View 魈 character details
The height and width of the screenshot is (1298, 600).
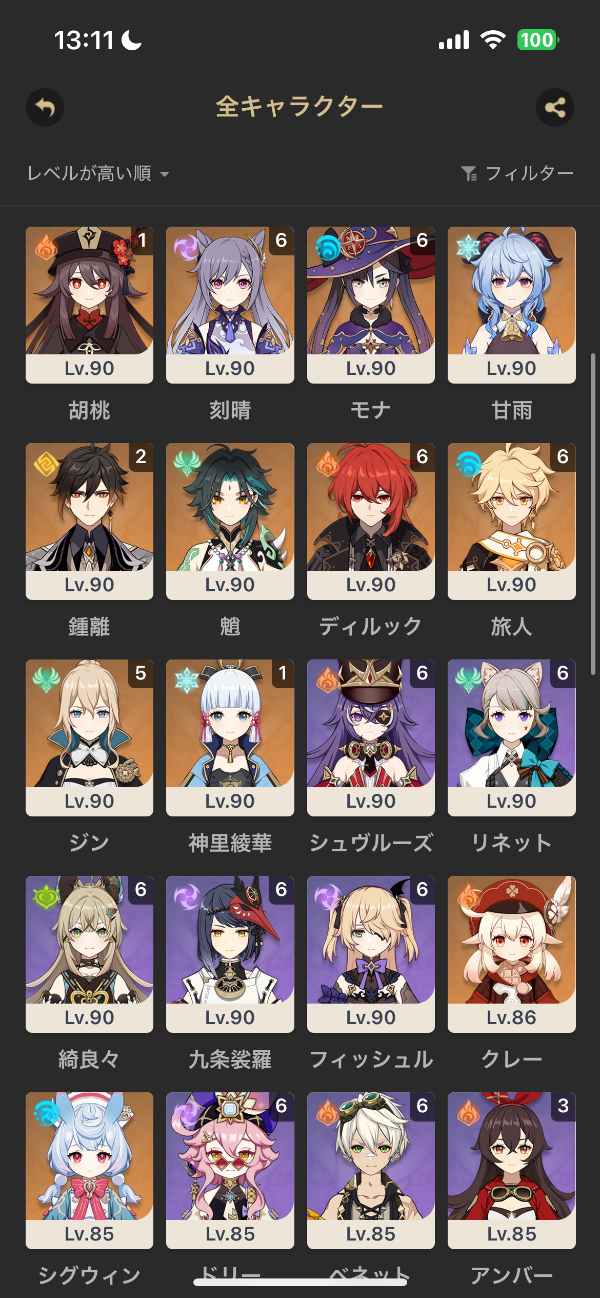[230, 521]
